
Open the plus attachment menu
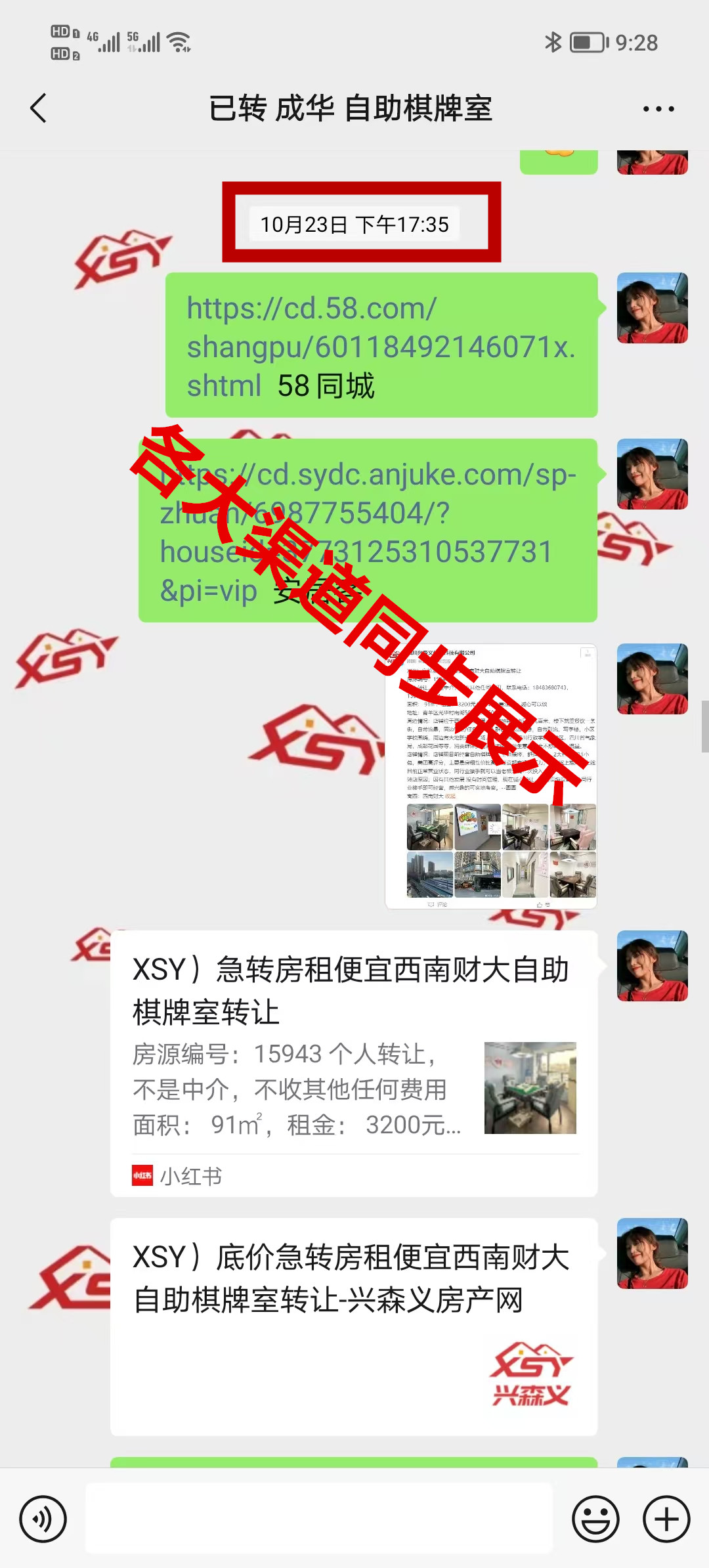pyautogui.click(x=666, y=1519)
